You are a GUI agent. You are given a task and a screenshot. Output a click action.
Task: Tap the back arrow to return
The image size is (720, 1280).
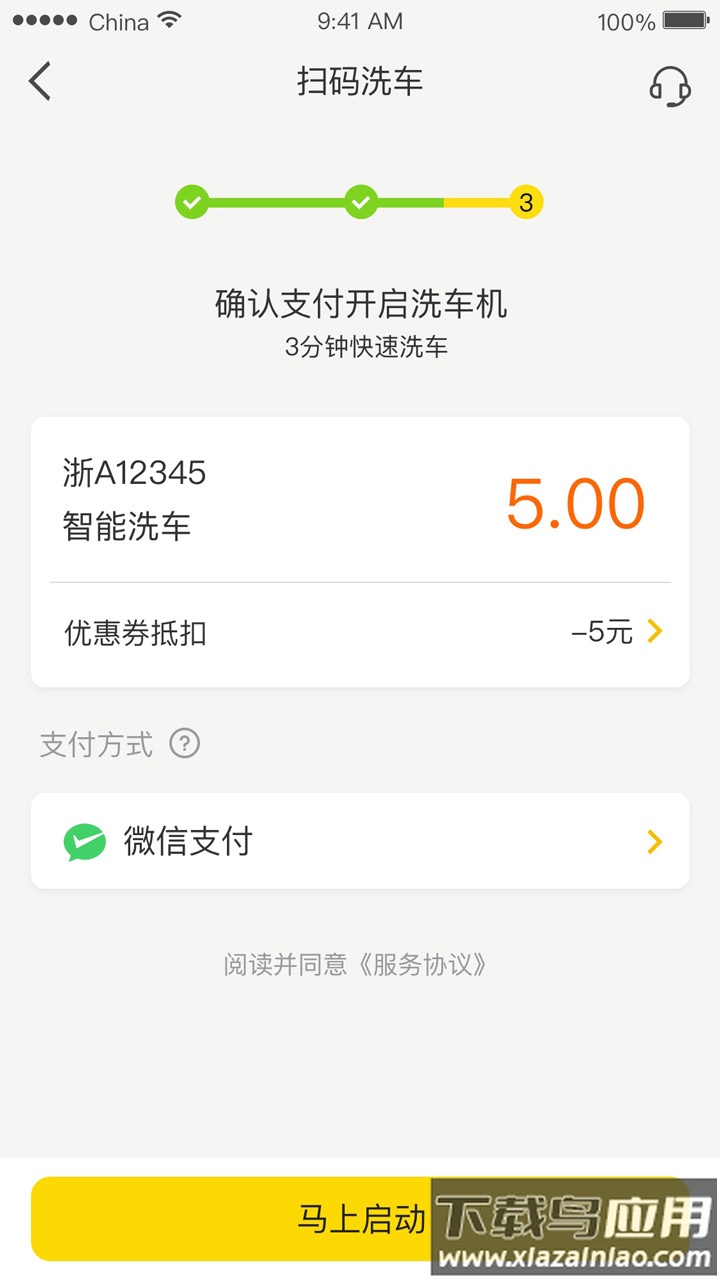coord(38,83)
